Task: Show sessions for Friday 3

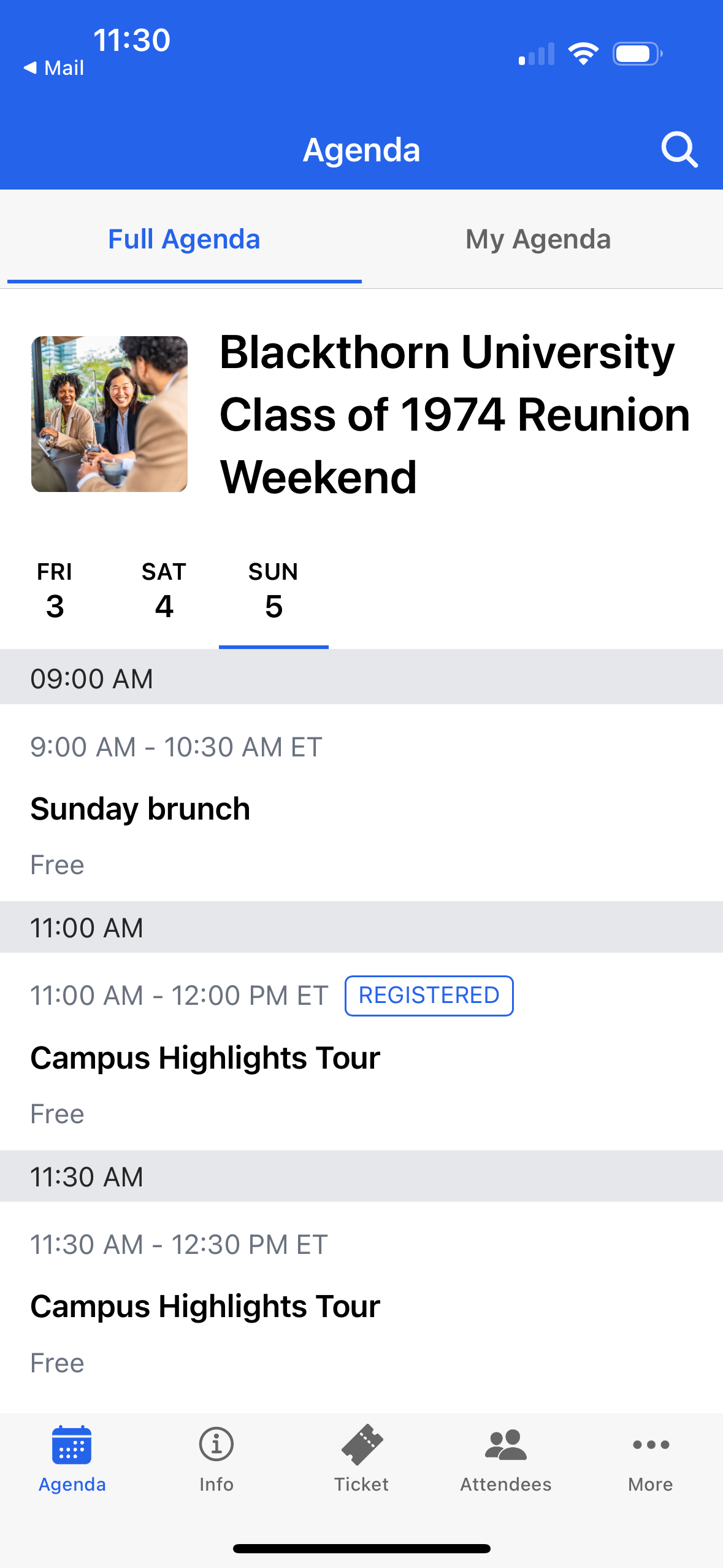Action: tap(55, 591)
